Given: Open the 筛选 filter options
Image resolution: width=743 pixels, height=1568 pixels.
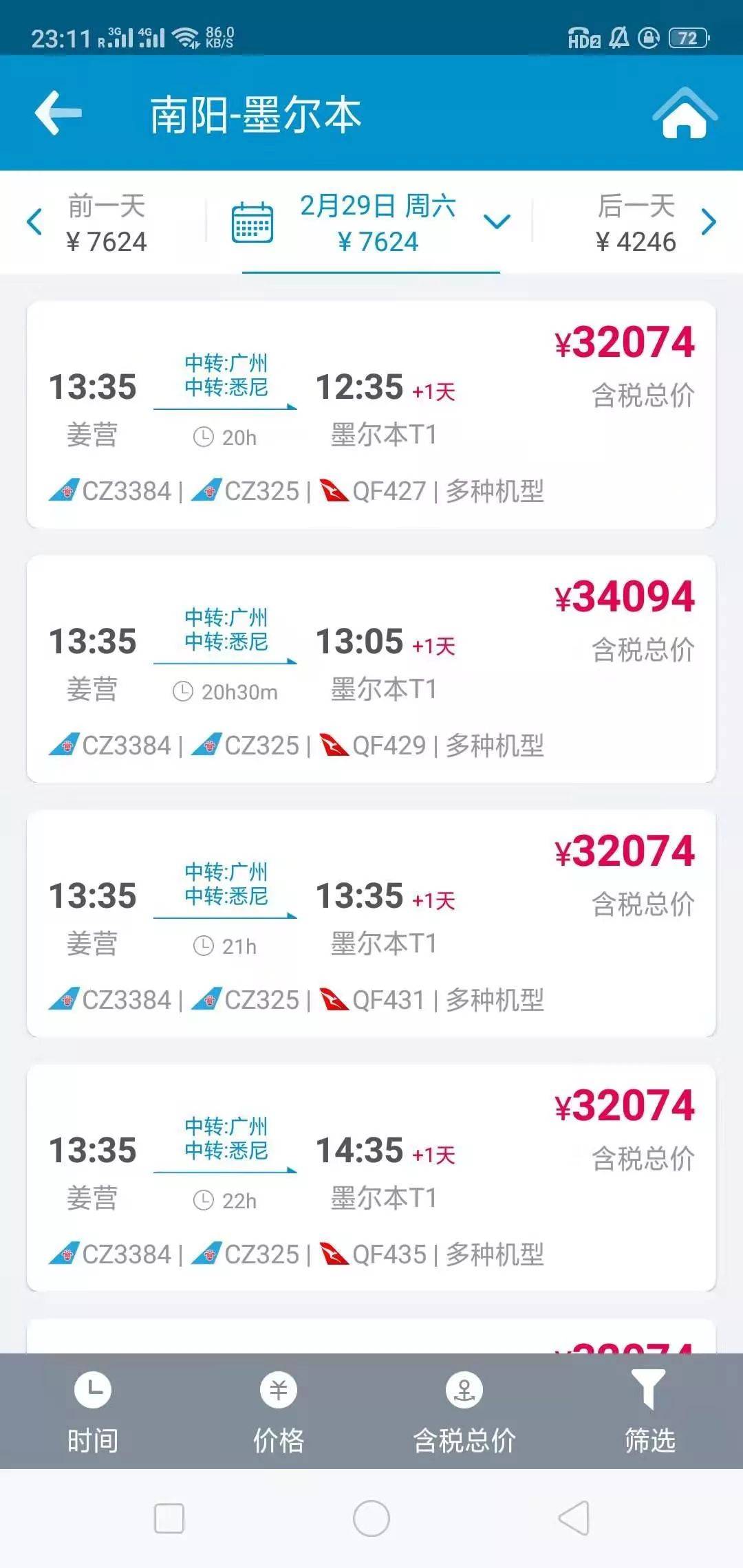Looking at the screenshot, I should coord(650,1413).
